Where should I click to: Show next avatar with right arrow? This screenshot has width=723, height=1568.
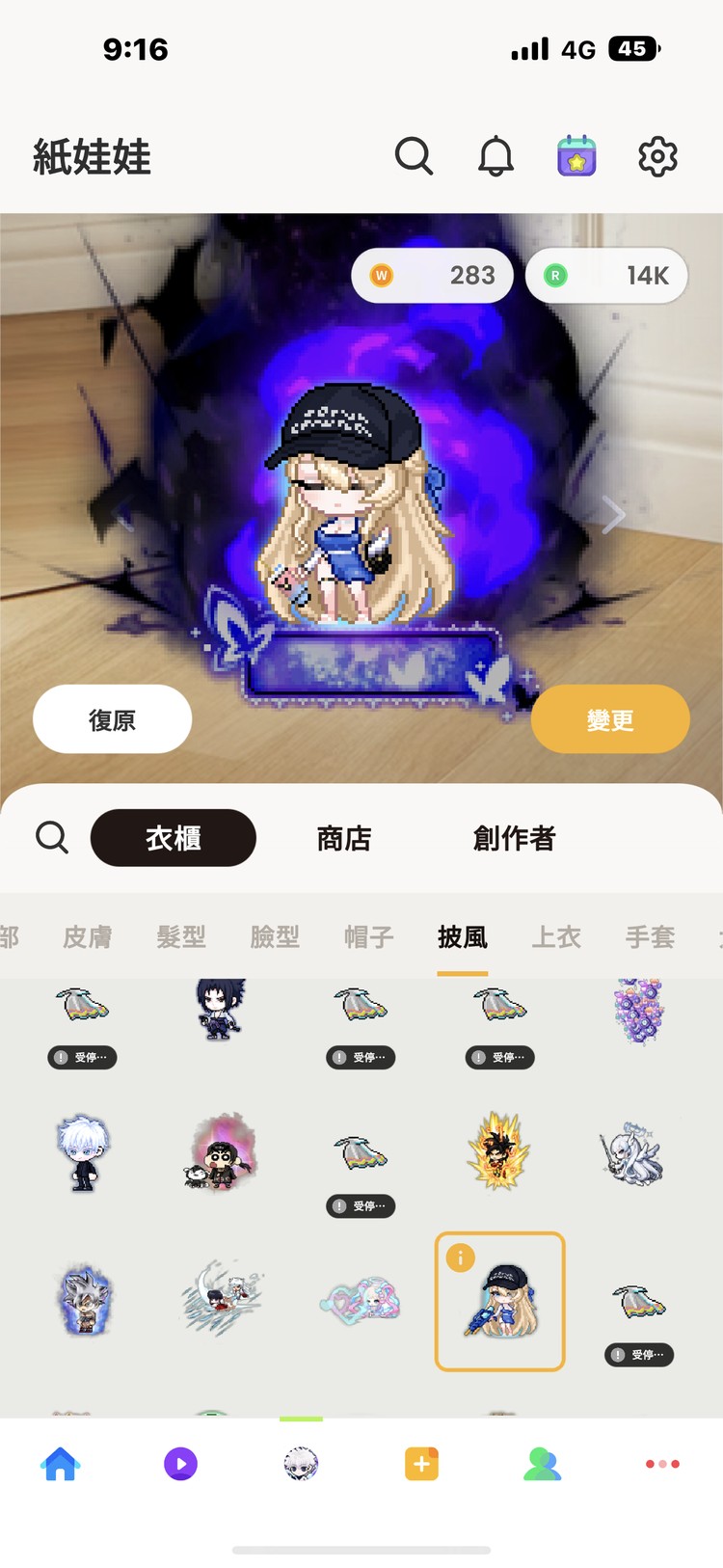click(613, 515)
